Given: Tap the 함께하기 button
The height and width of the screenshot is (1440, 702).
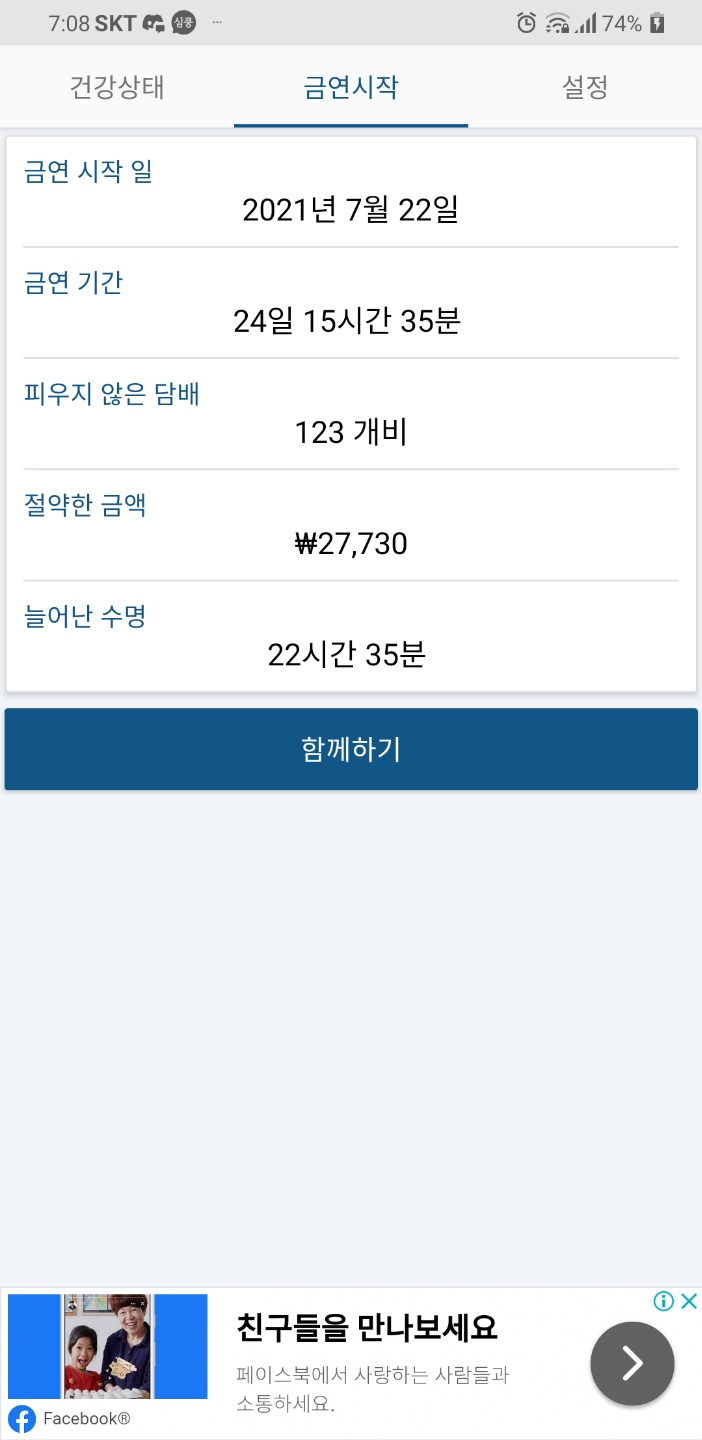Looking at the screenshot, I should pos(351,749).
